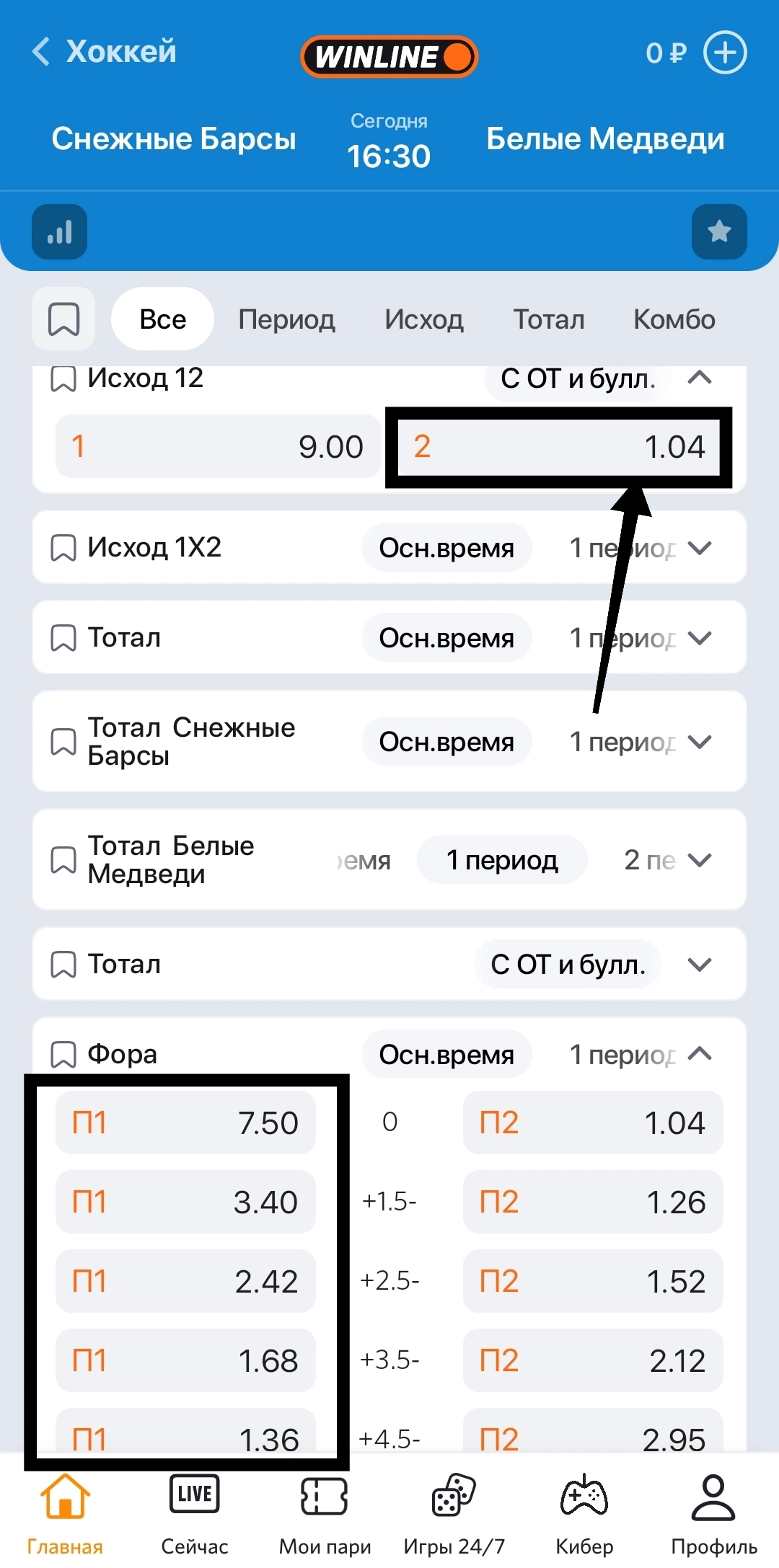Expand the Тотал Снежные Барсы market

click(700, 742)
